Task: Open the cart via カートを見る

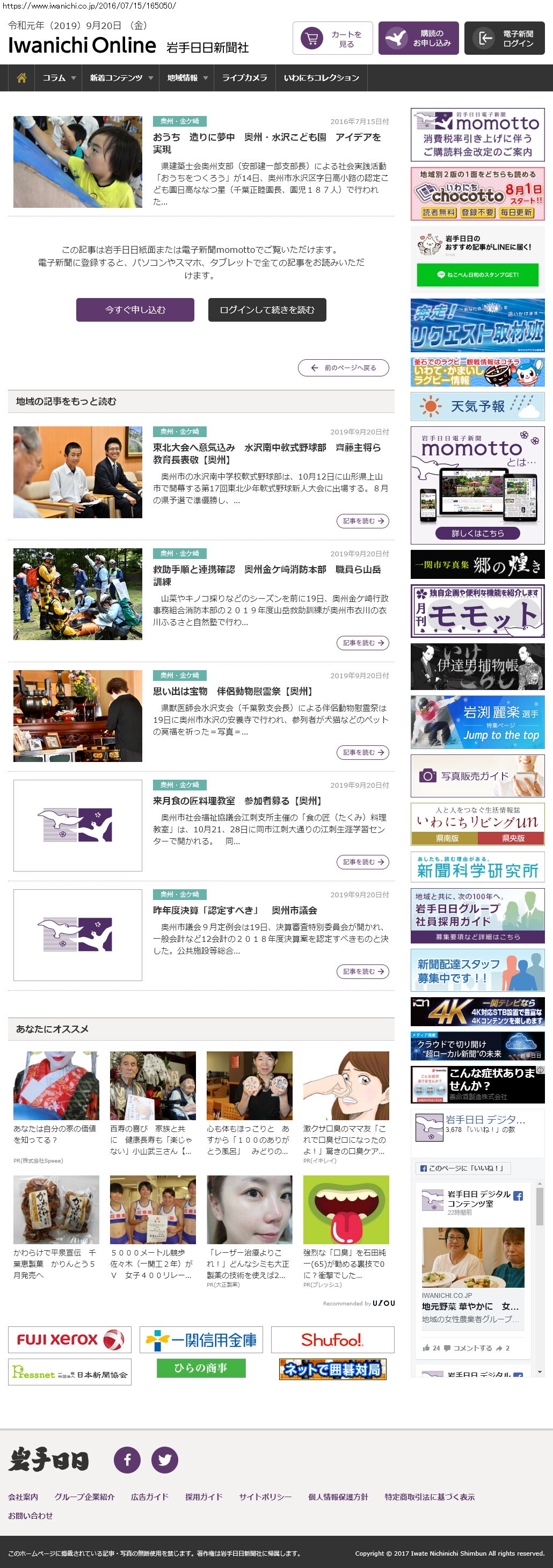Action: click(332, 38)
